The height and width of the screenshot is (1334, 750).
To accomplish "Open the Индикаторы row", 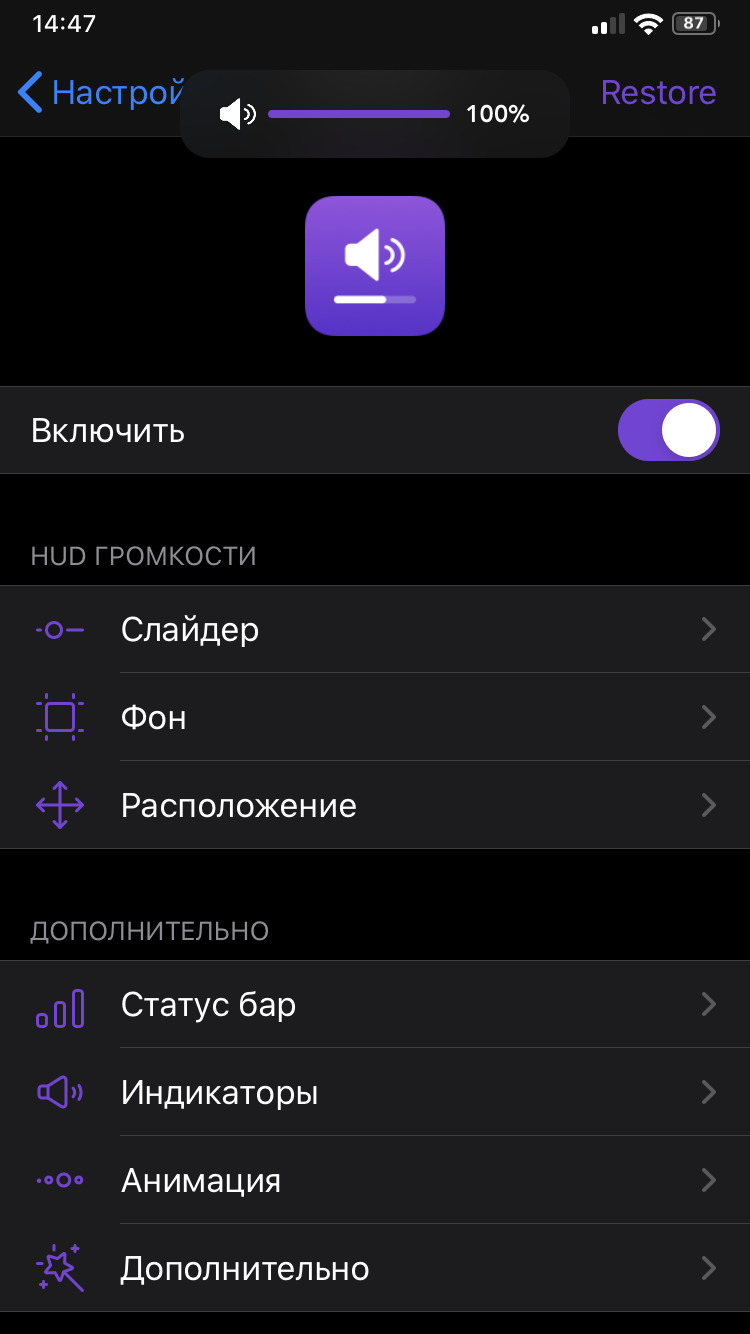I will pos(375,1092).
